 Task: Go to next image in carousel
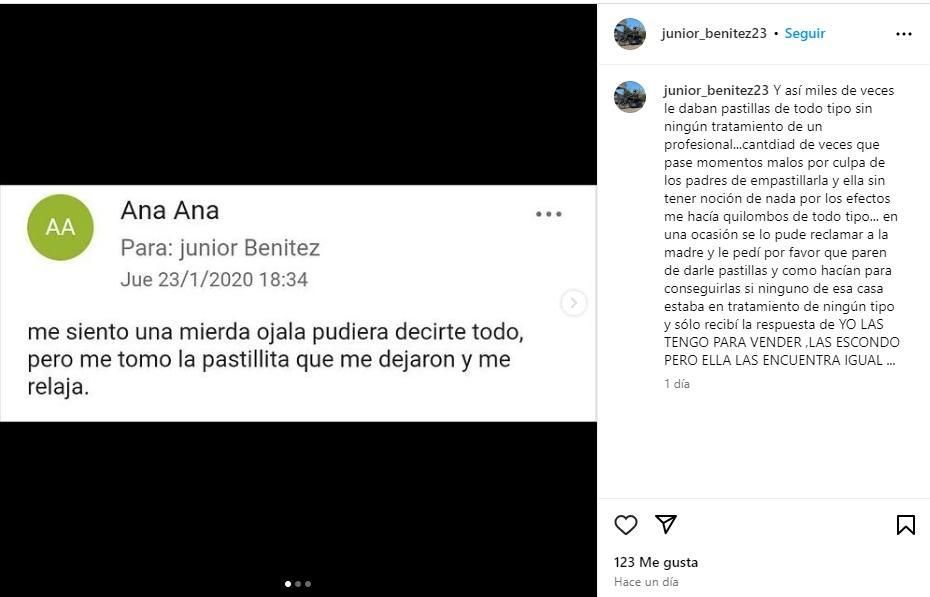573,303
